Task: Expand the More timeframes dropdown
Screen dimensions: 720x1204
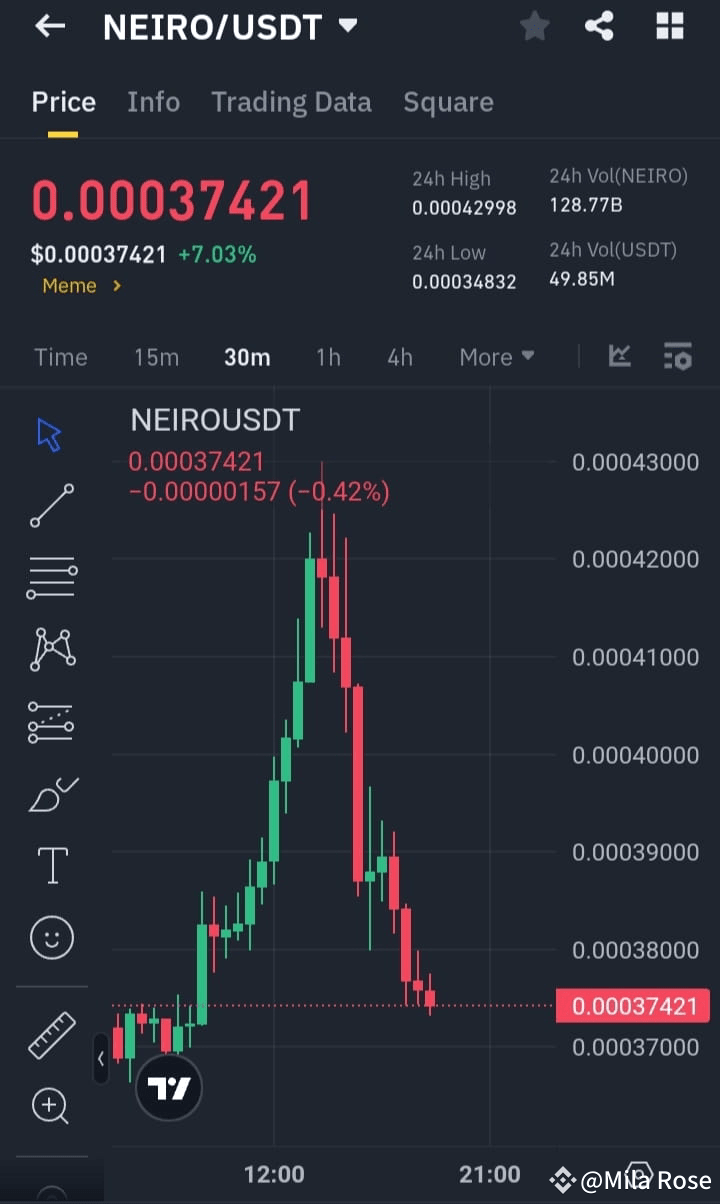Action: pos(496,356)
